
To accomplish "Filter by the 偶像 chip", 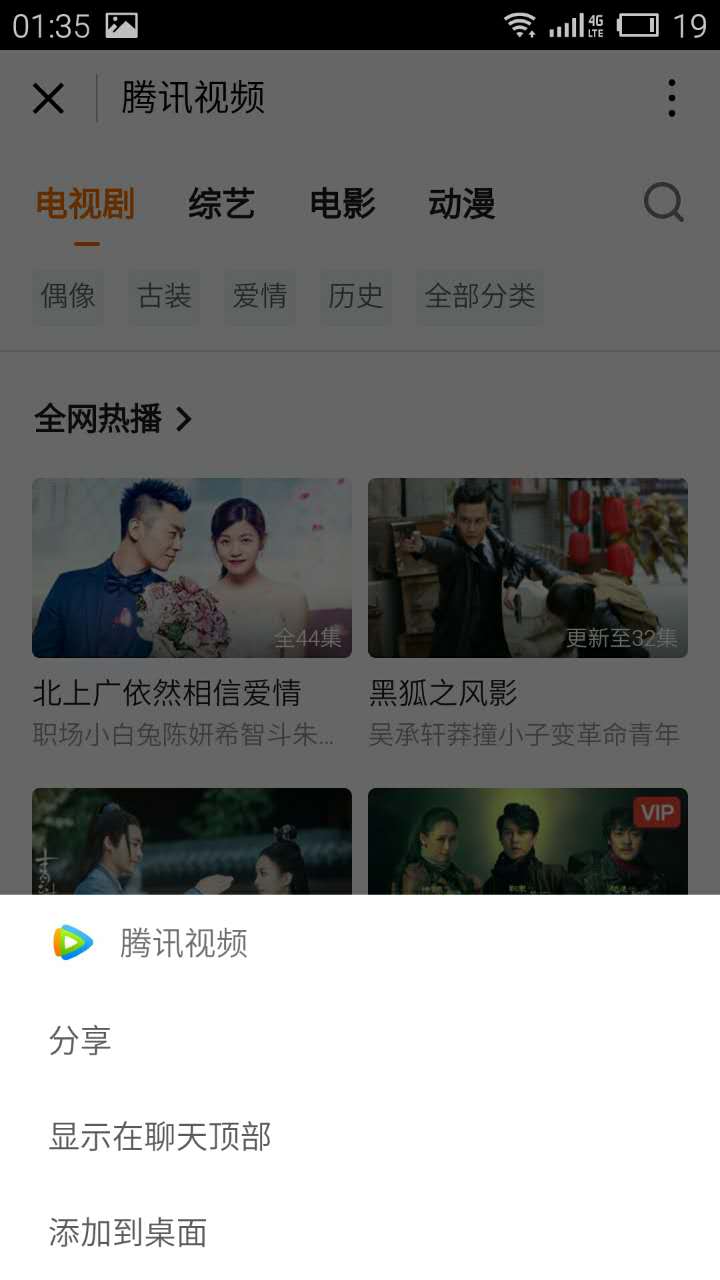I will [68, 296].
